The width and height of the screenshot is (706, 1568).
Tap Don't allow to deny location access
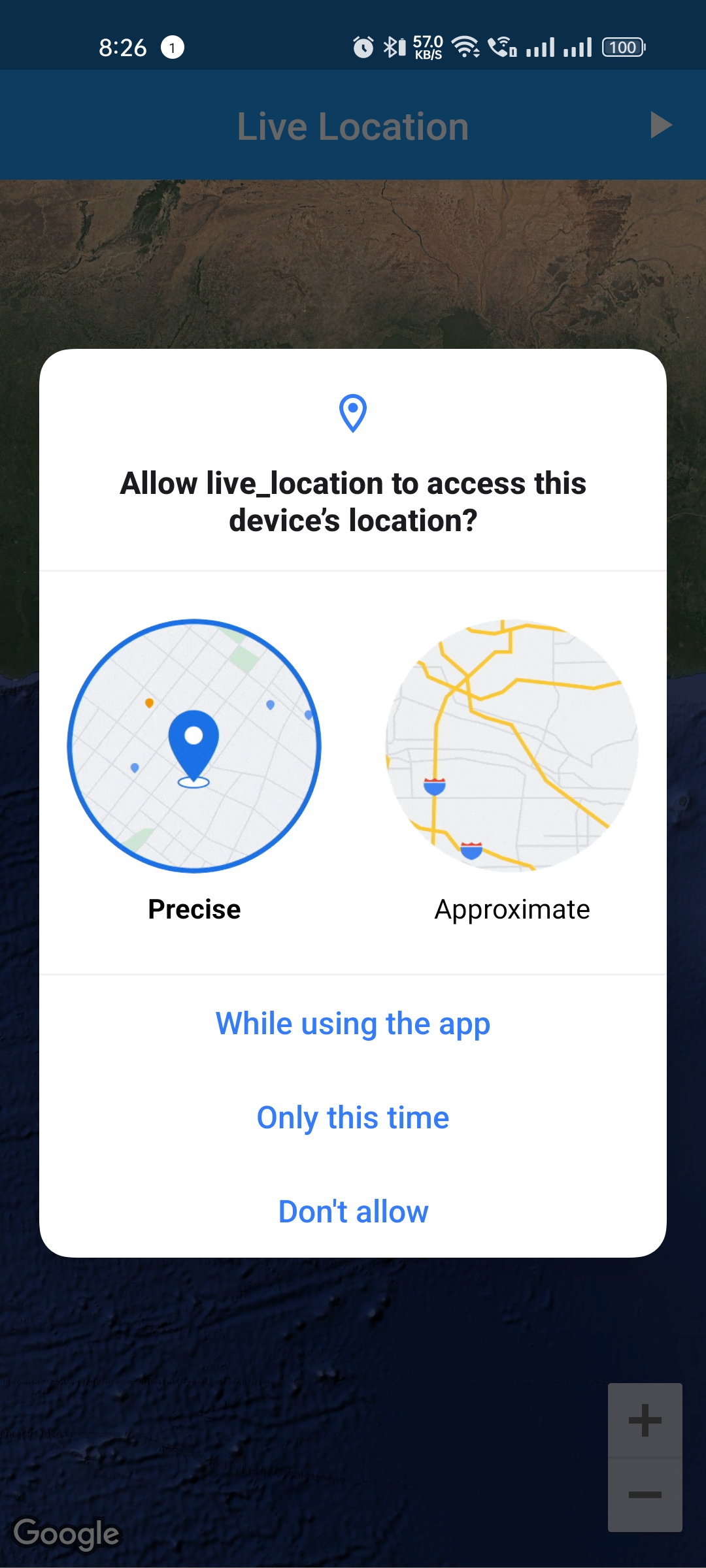pos(353,1211)
